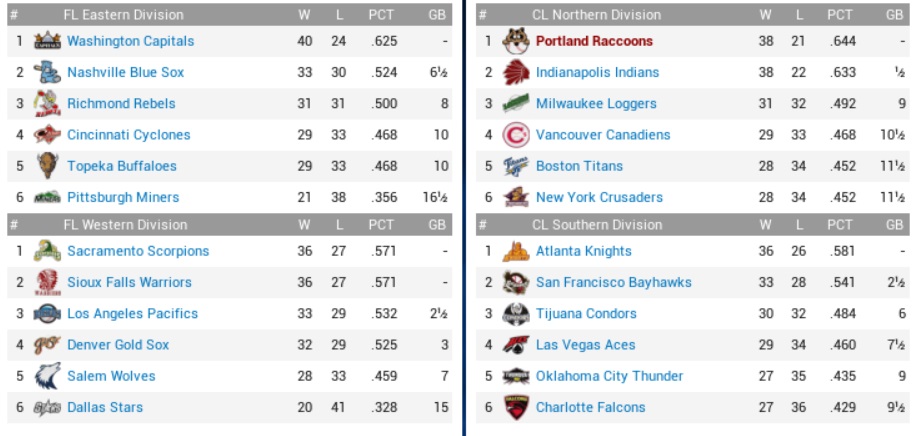Open the Washington Capitals team page
Screen dimensions: 916x436
(x=130, y=41)
